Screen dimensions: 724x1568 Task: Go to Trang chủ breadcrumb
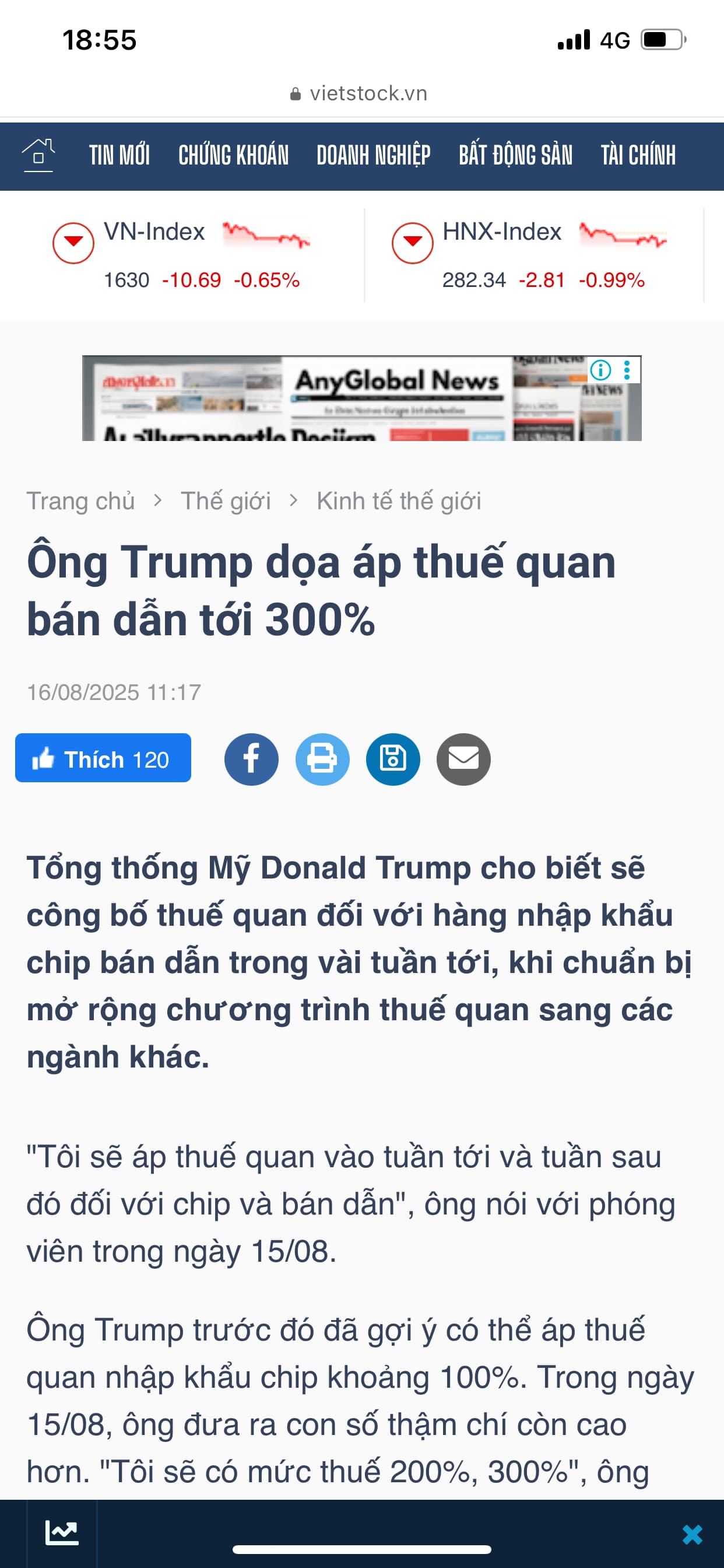click(80, 501)
